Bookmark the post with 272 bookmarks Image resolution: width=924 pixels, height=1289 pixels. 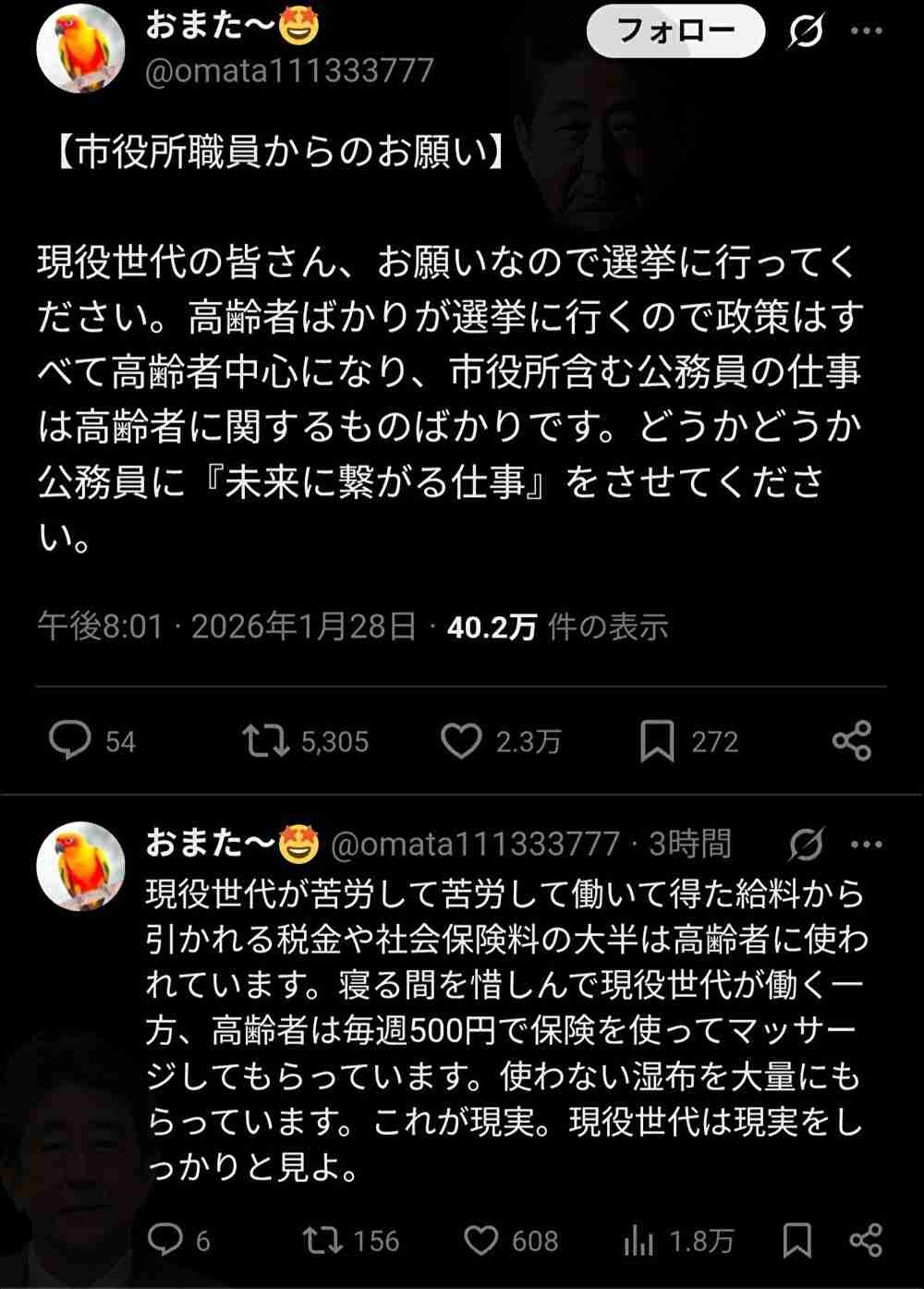click(657, 742)
